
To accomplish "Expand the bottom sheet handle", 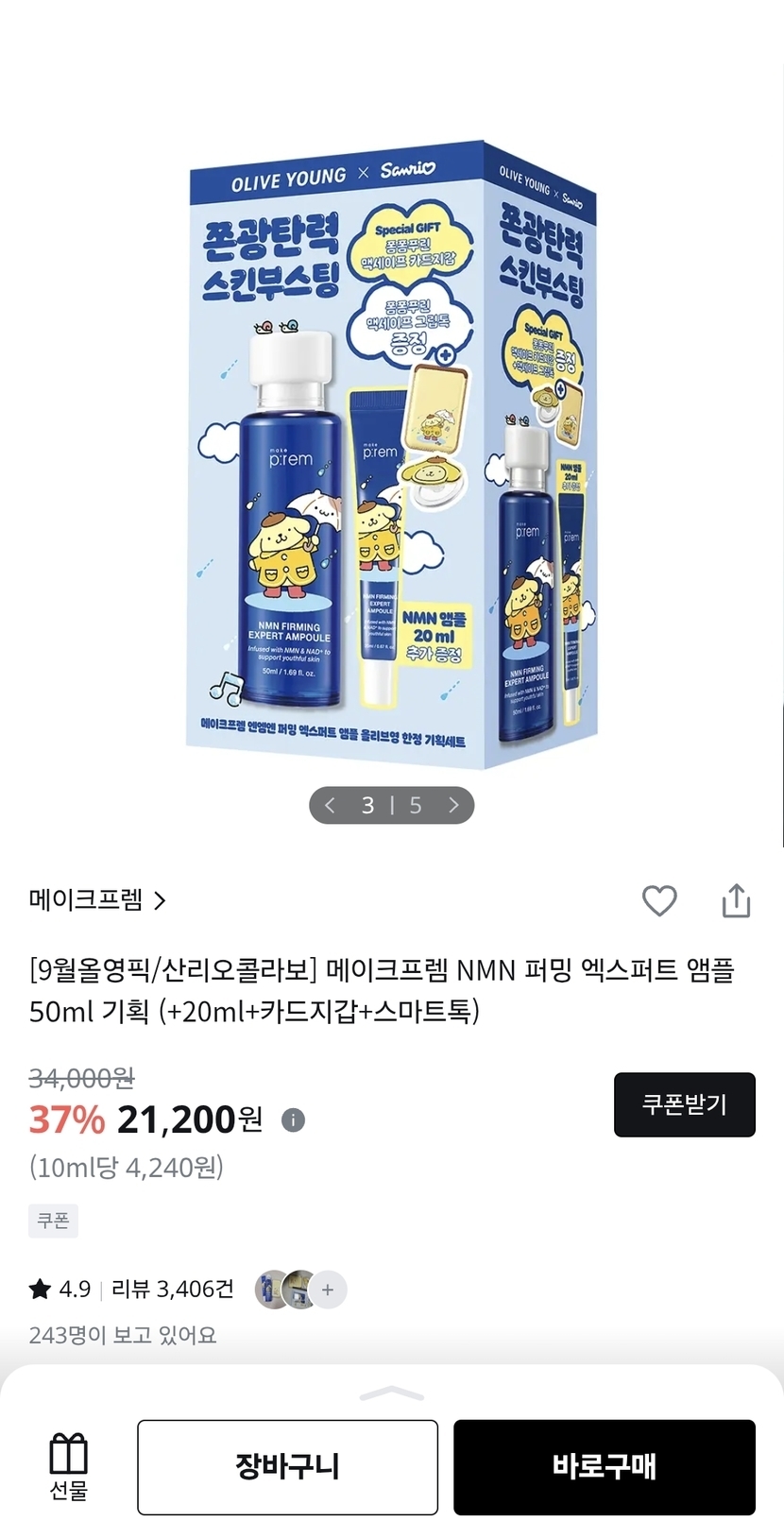I will click(x=392, y=1393).
